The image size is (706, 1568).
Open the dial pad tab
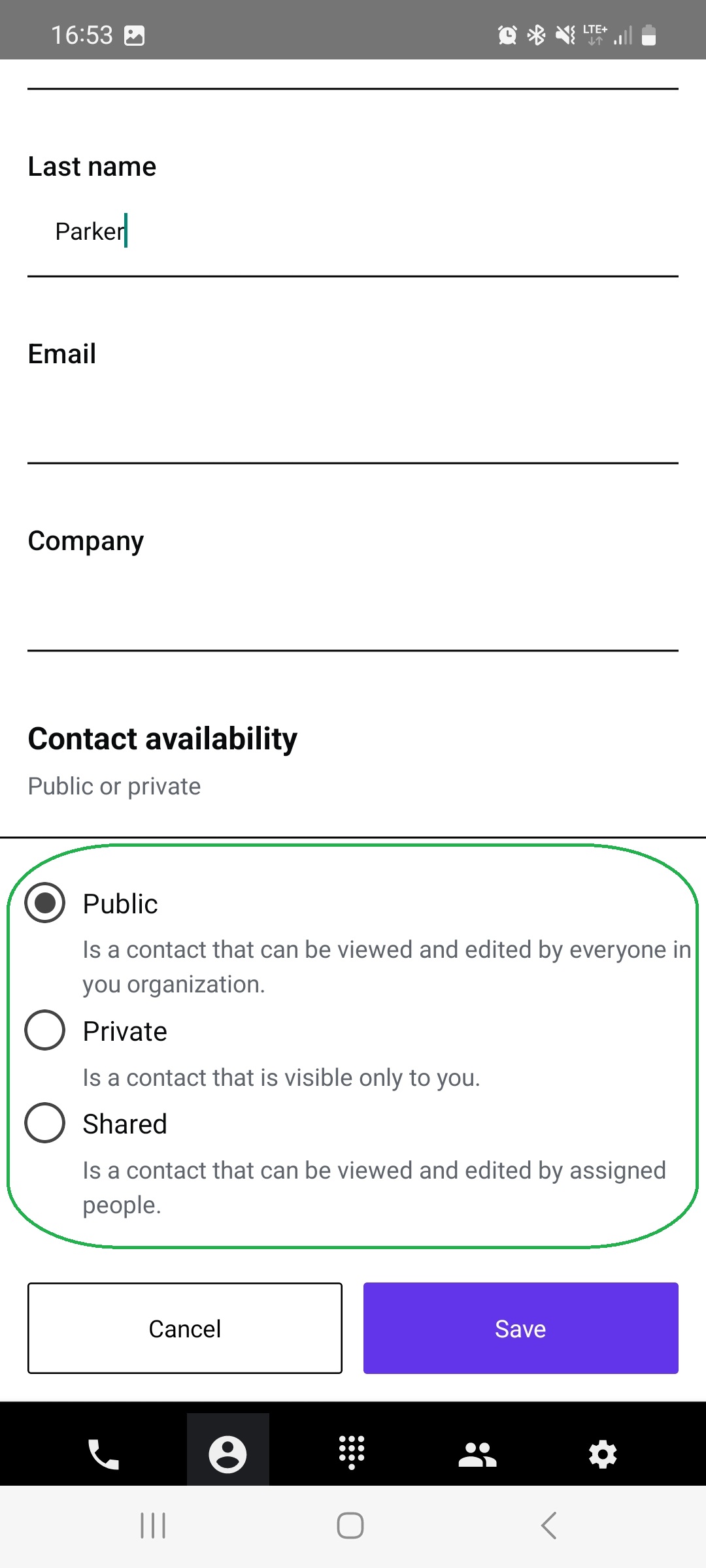pos(352,1453)
